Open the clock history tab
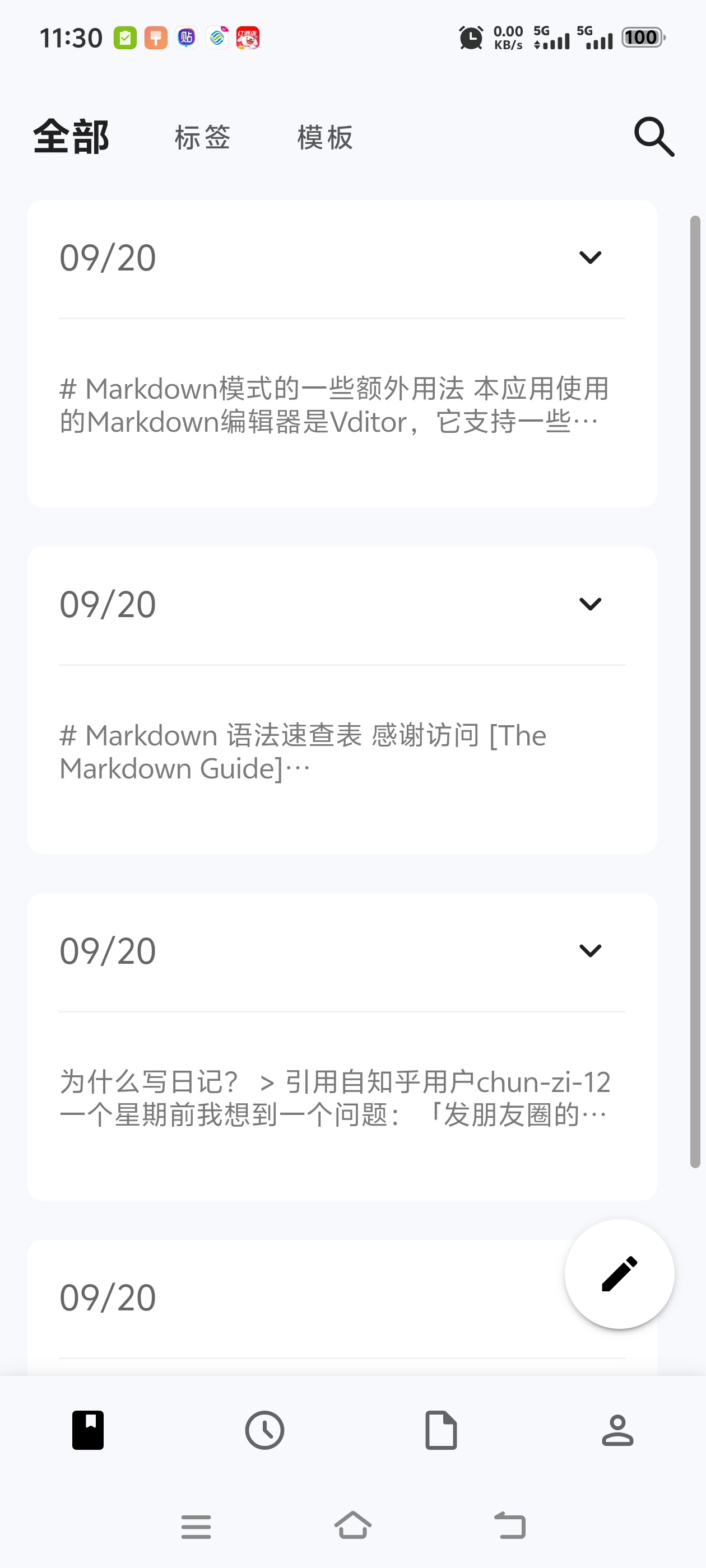 [264, 1430]
